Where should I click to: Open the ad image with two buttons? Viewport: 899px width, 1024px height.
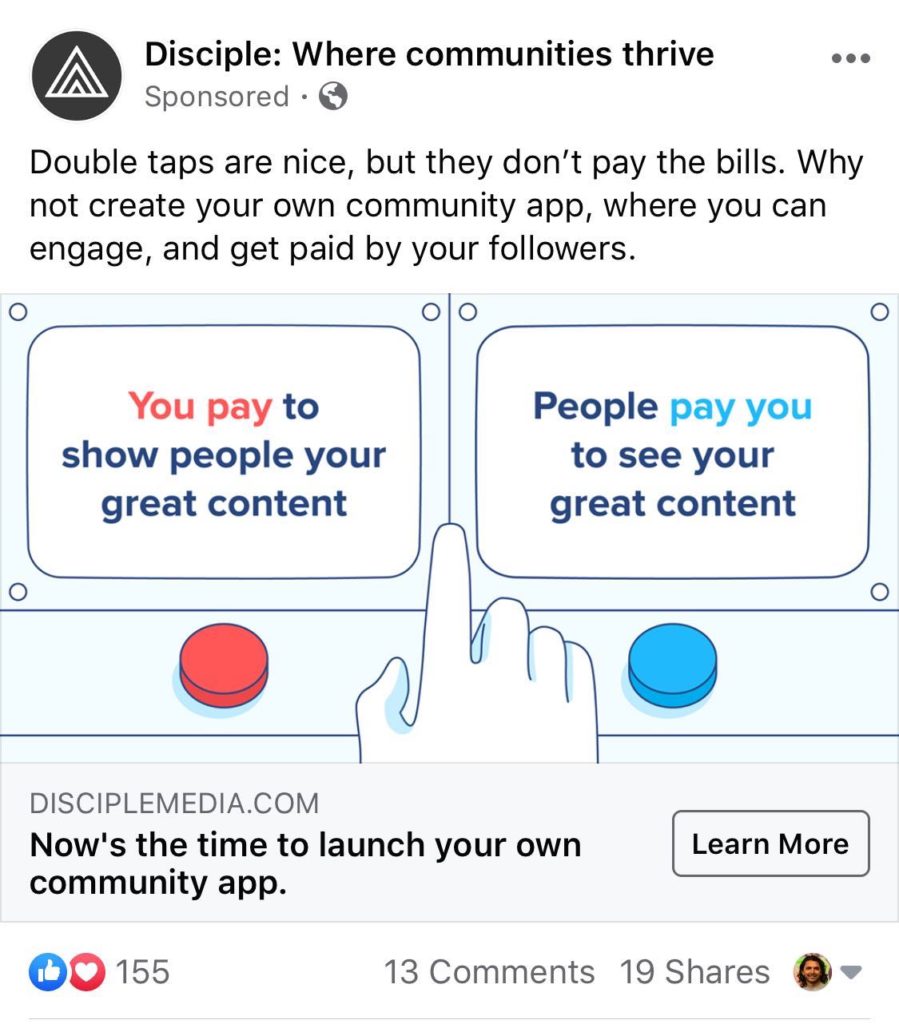point(449,528)
